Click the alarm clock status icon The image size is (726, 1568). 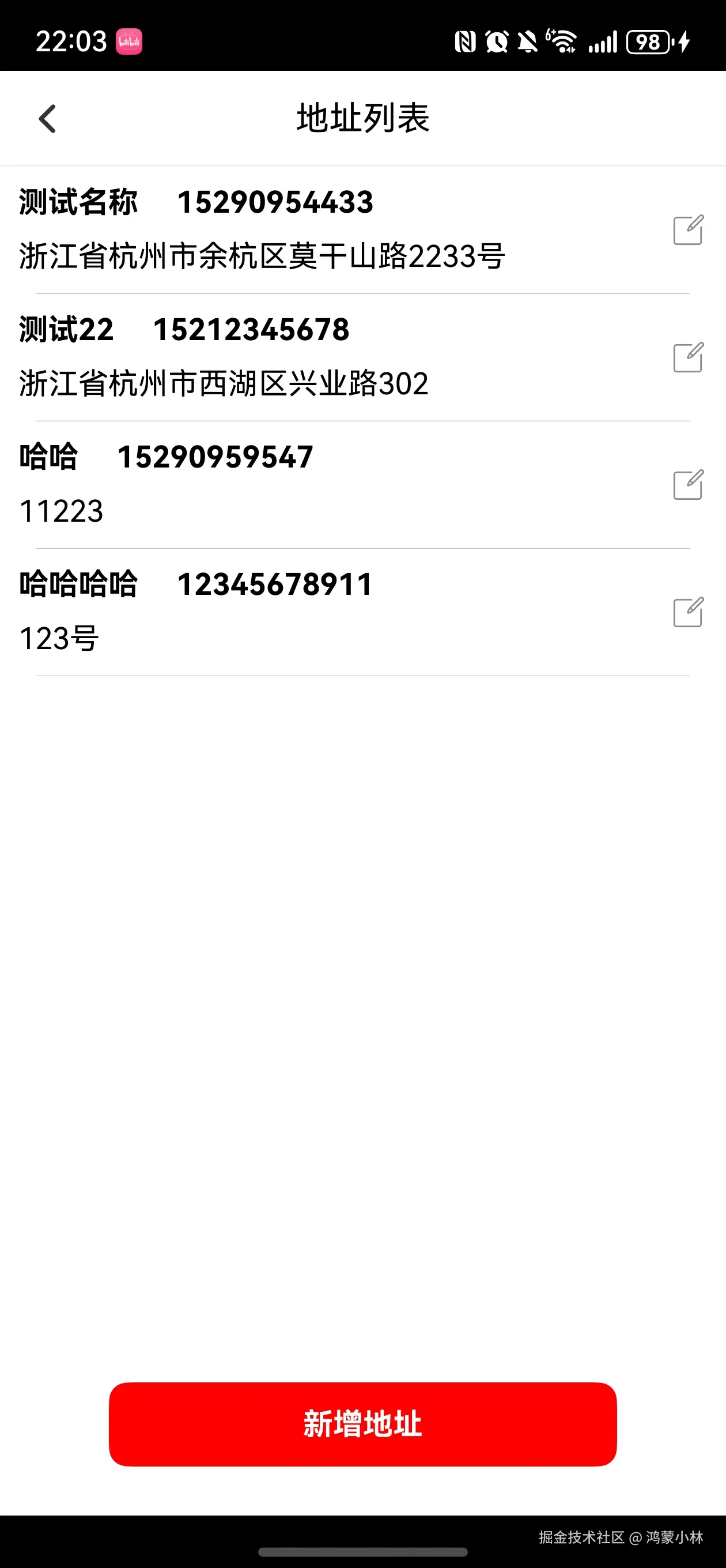pyautogui.click(x=496, y=40)
